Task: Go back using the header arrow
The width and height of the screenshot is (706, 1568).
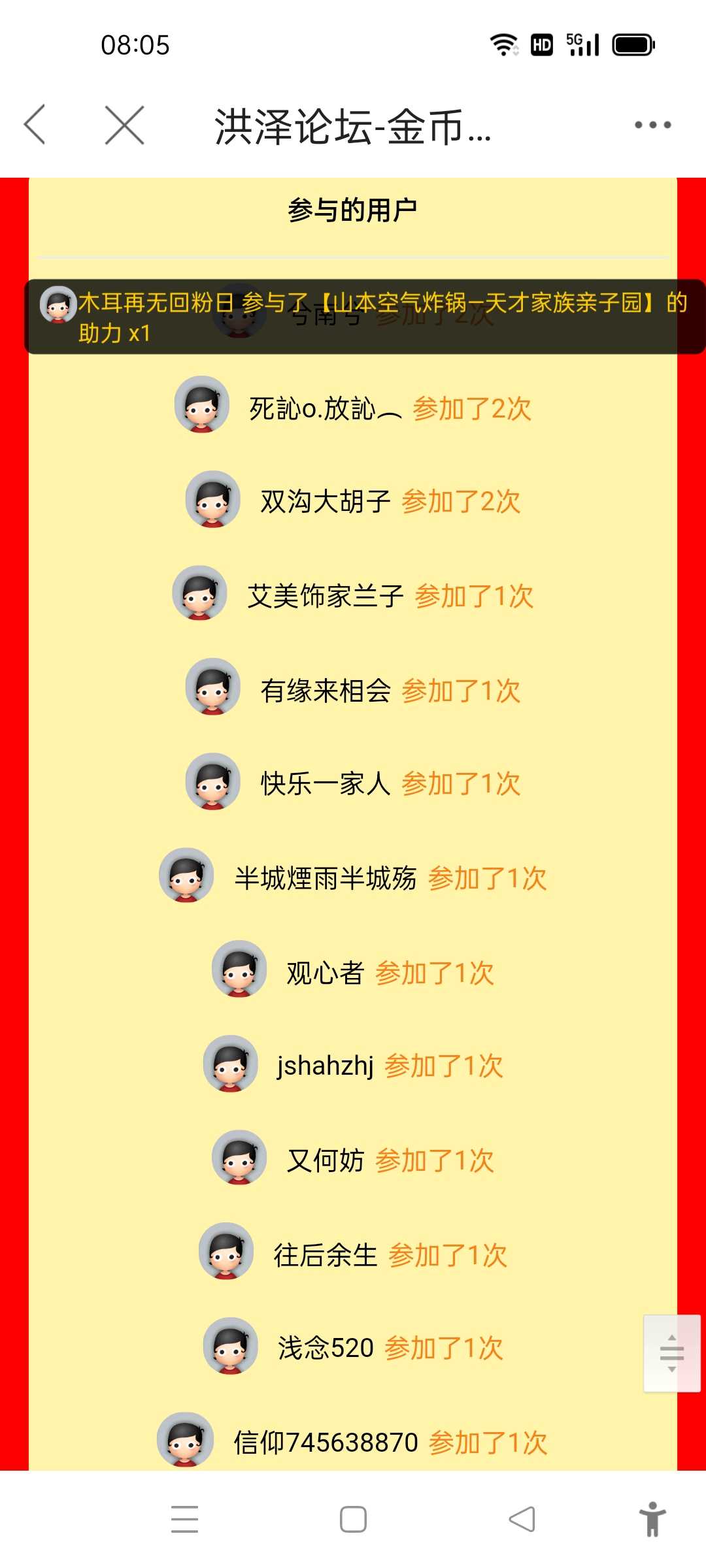Action: pos(35,124)
